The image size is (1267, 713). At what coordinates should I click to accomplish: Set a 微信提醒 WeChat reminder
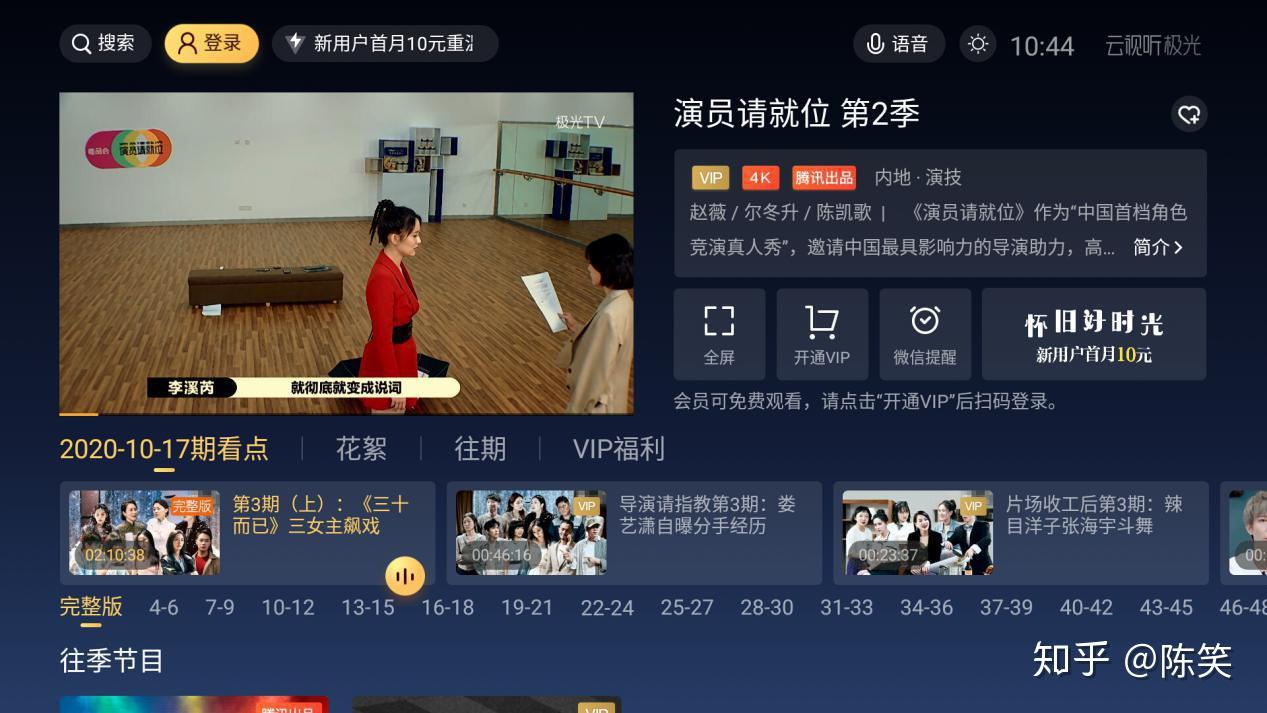click(925, 334)
